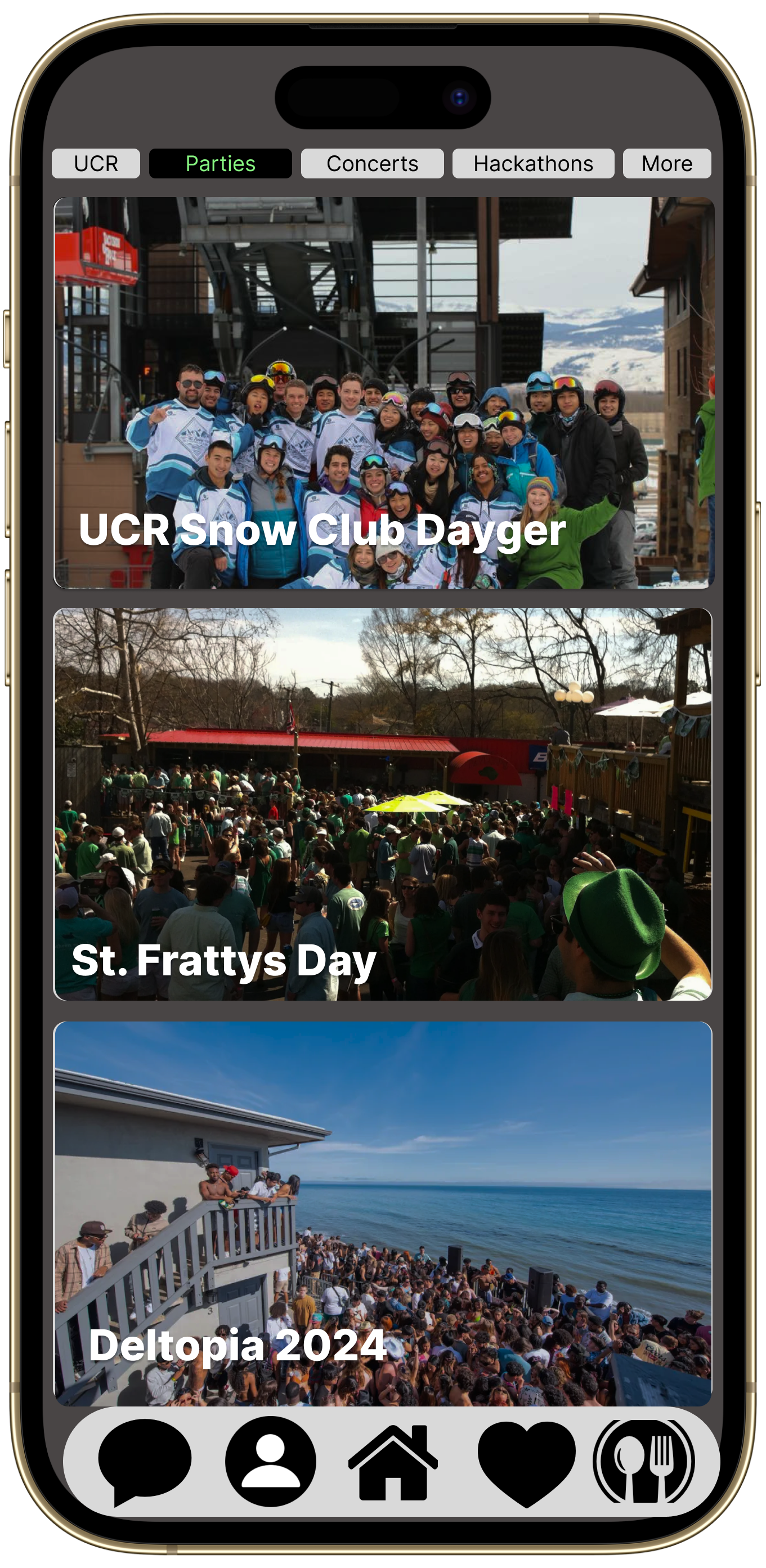Switch to the Concerts tab

click(x=372, y=163)
